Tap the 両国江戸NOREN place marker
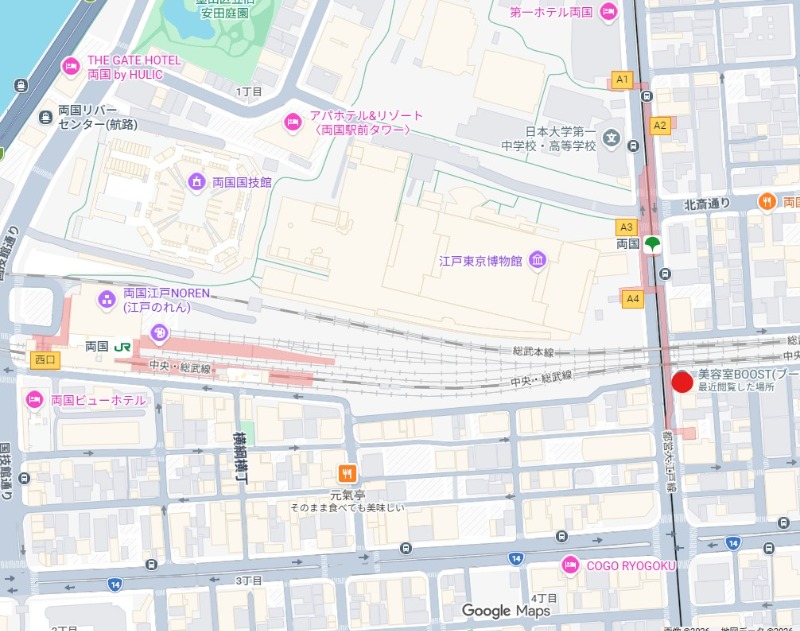800x631 pixels. [108, 299]
